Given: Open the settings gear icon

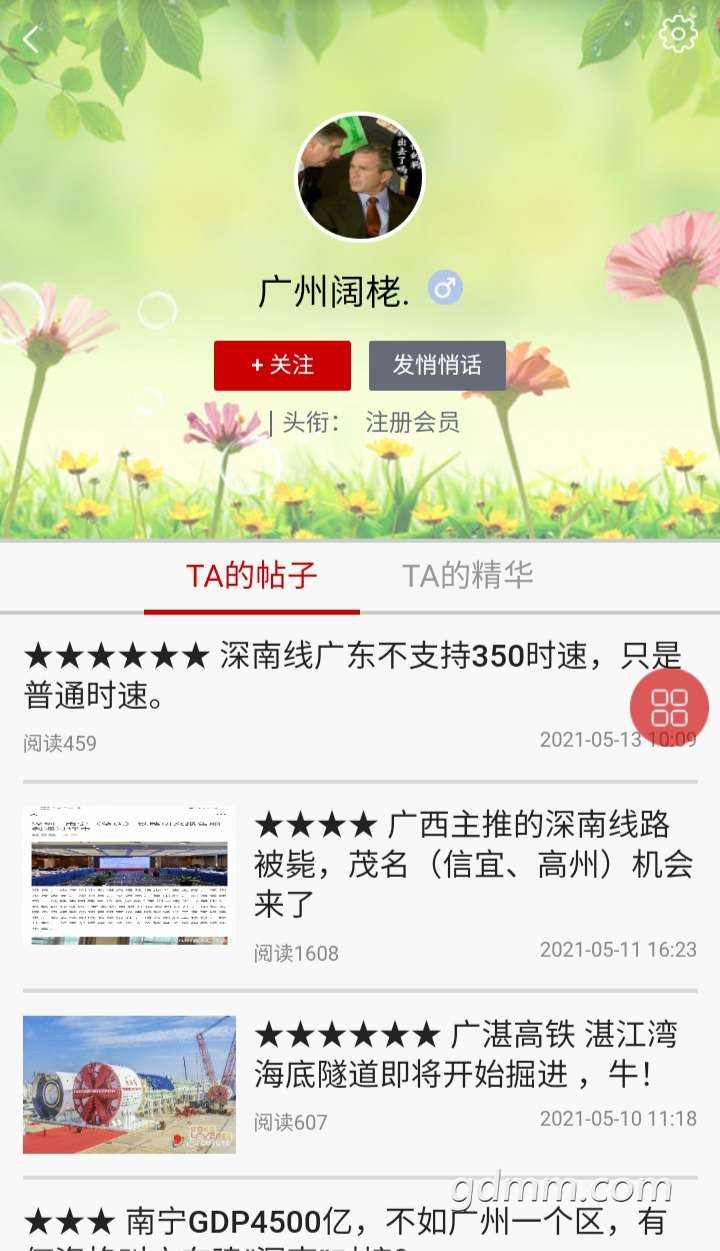Looking at the screenshot, I should 678,34.
